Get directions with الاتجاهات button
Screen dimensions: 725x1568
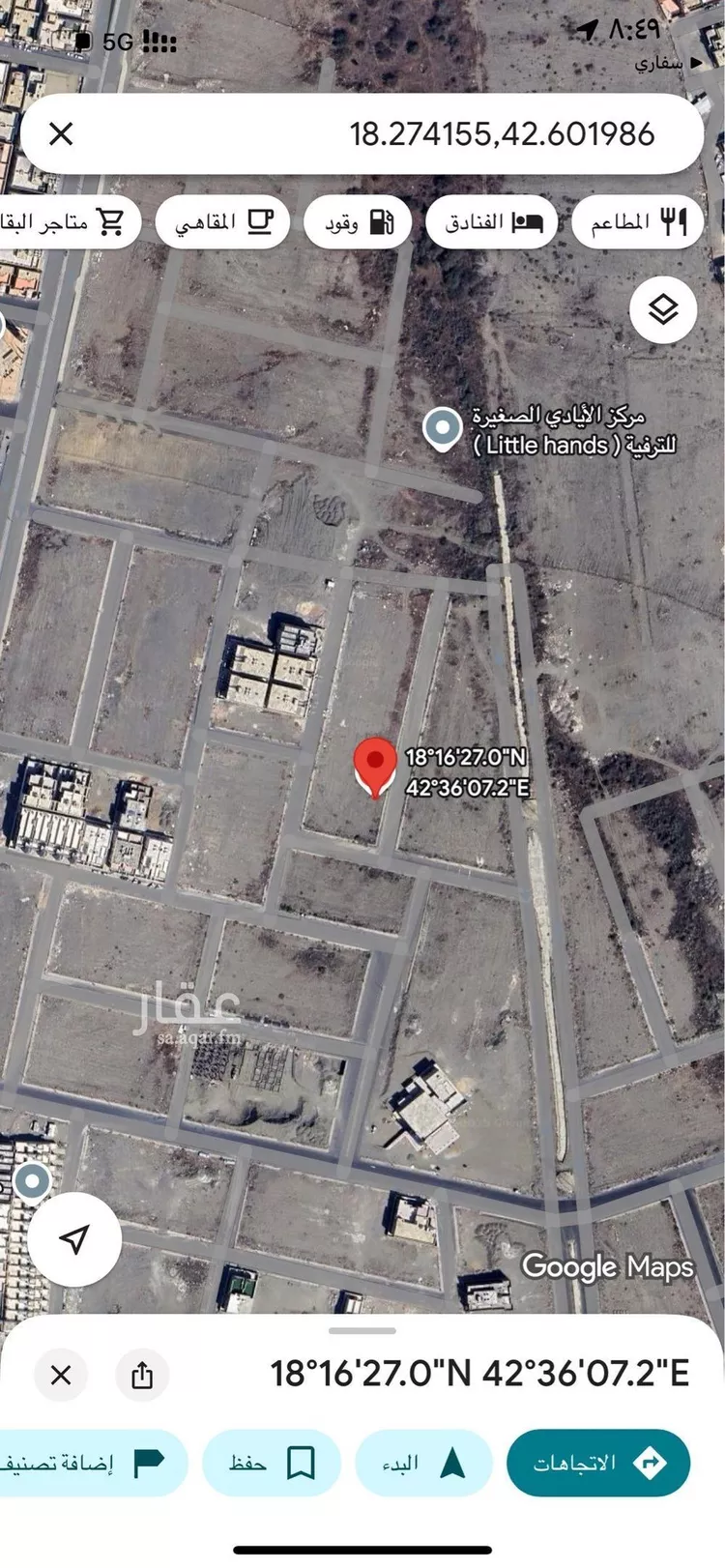pos(597,1463)
